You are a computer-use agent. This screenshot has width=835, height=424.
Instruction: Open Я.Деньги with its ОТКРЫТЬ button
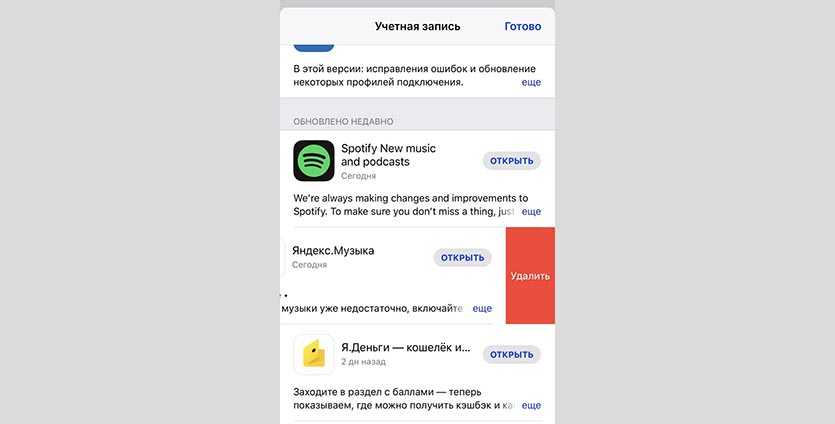[x=511, y=354]
